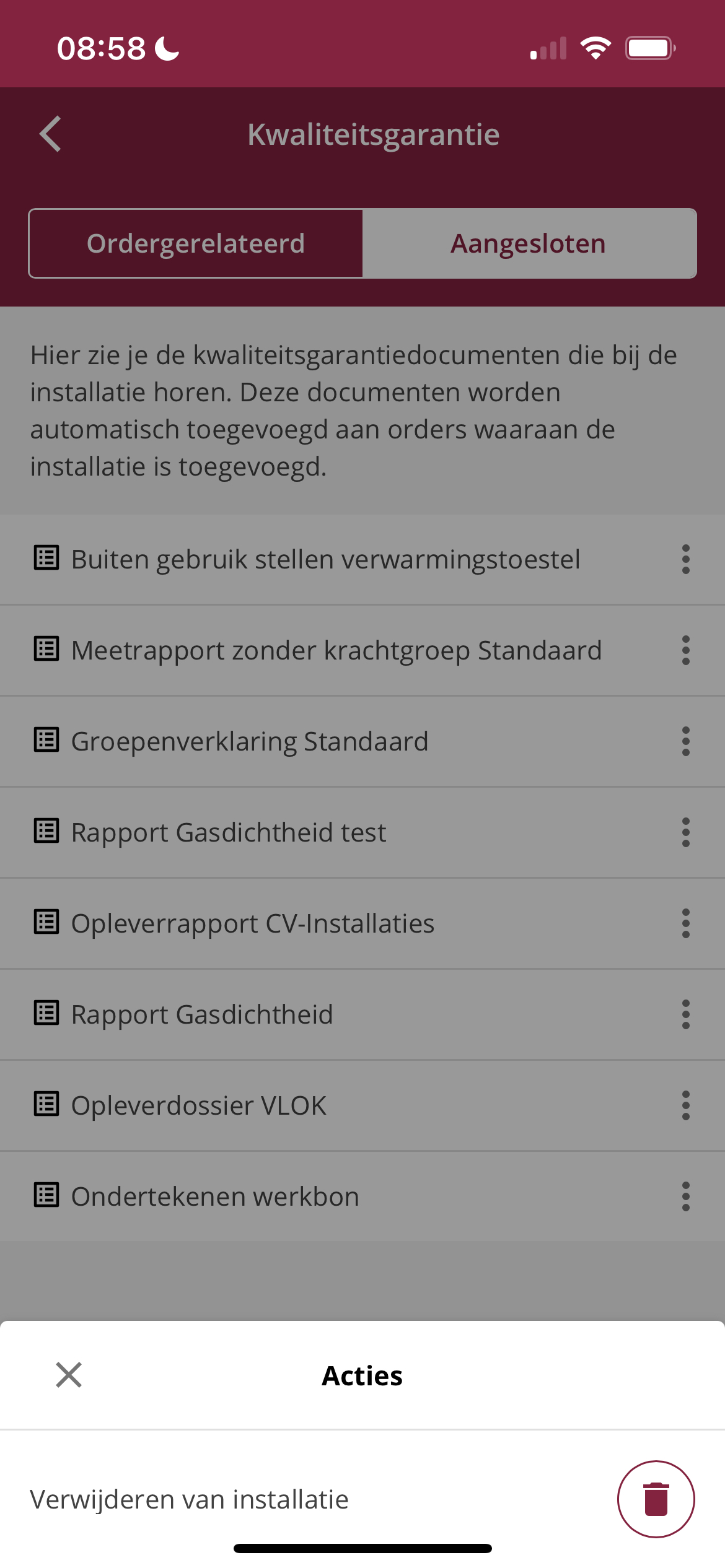
Task: Switch to the Ordergerelateerd tab
Action: (196, 243)
